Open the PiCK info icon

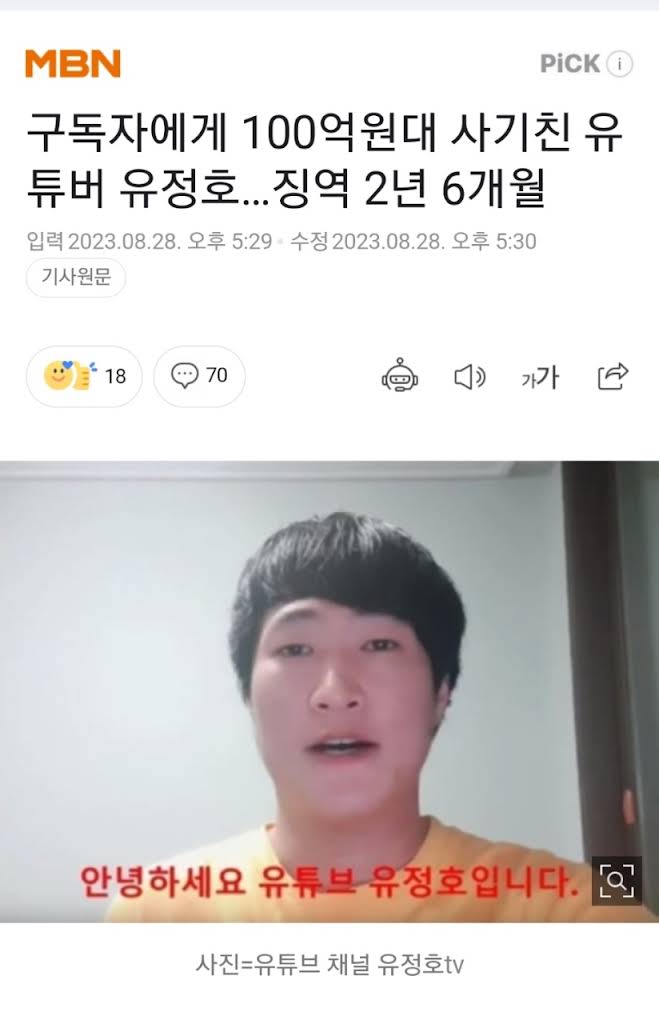pos(621,64)
